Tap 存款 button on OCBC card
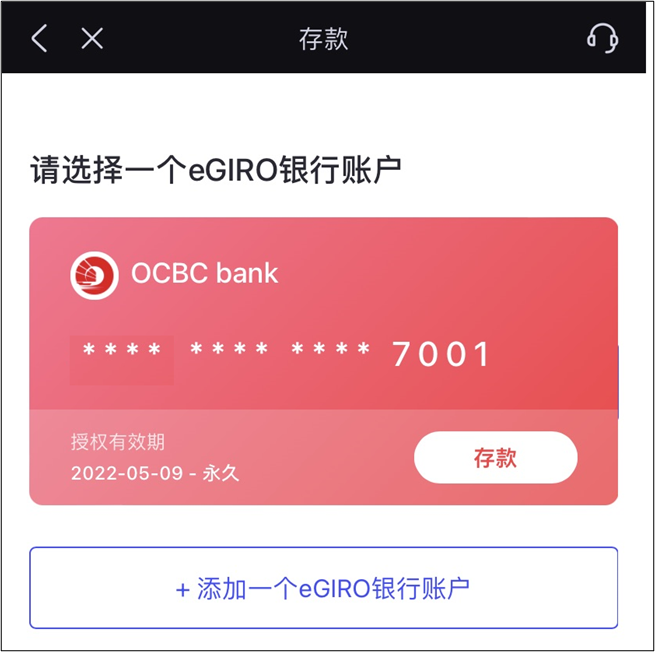 coord(495,458)
